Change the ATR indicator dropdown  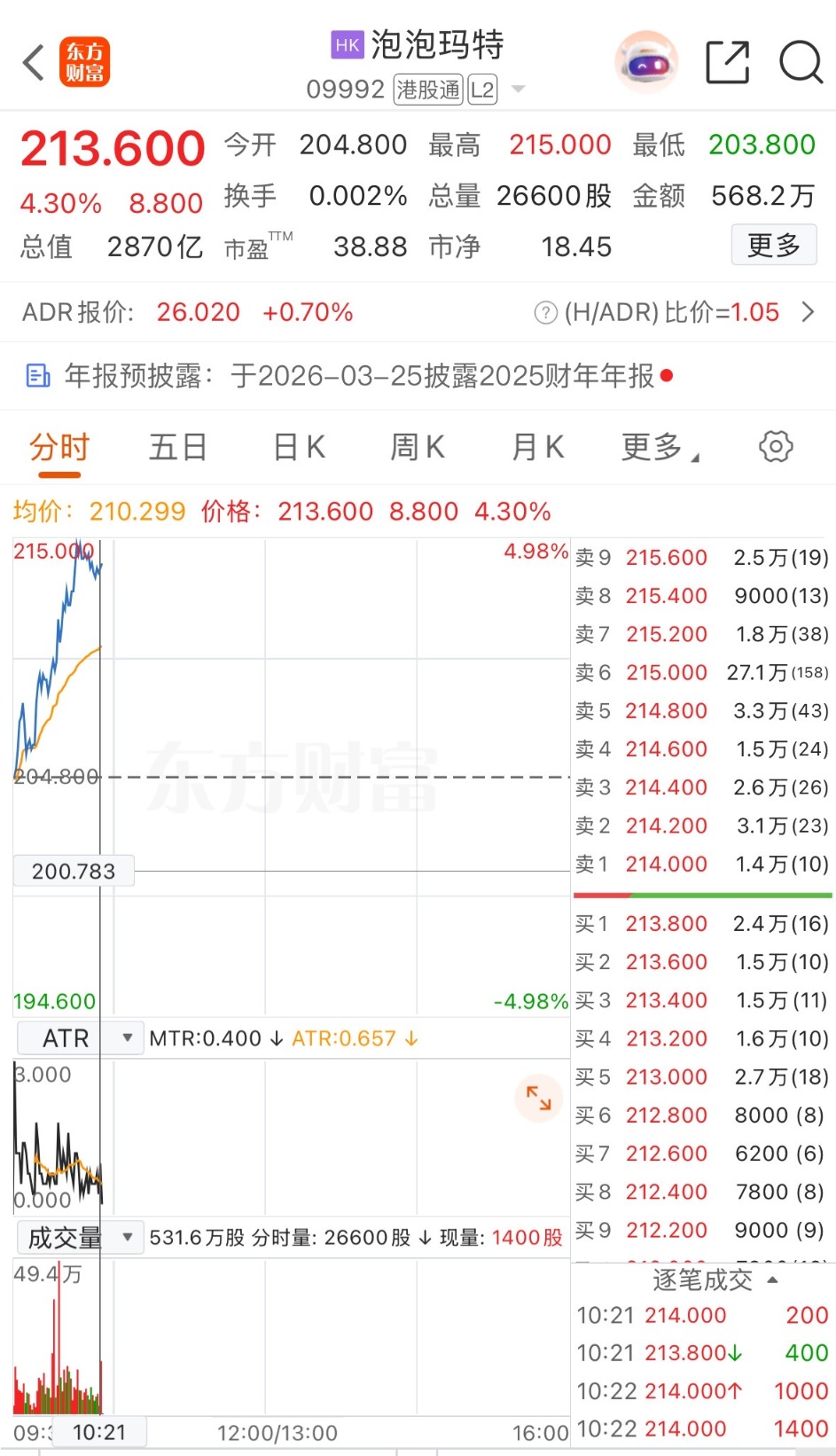[x=78, y=1037]
